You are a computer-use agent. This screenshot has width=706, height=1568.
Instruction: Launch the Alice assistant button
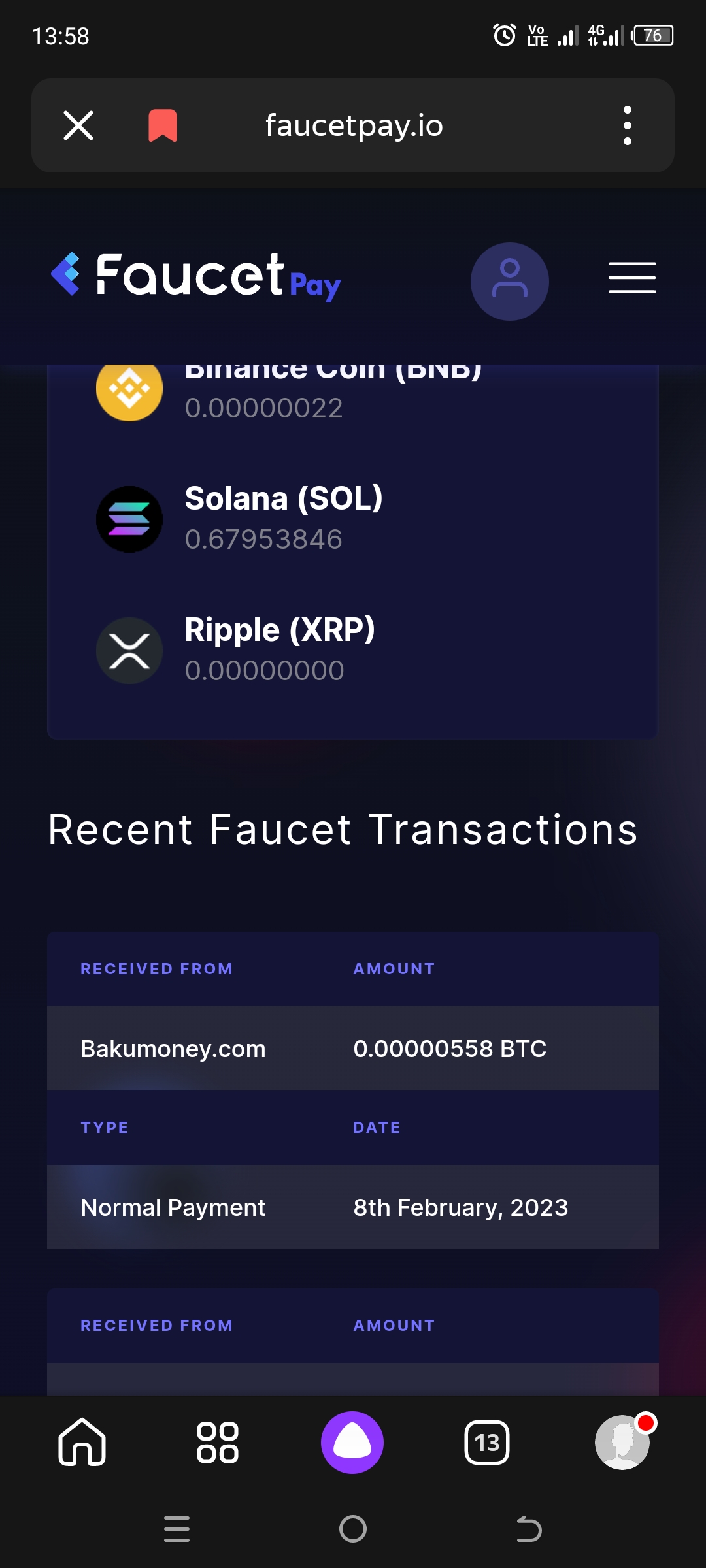click(352, 1442)
